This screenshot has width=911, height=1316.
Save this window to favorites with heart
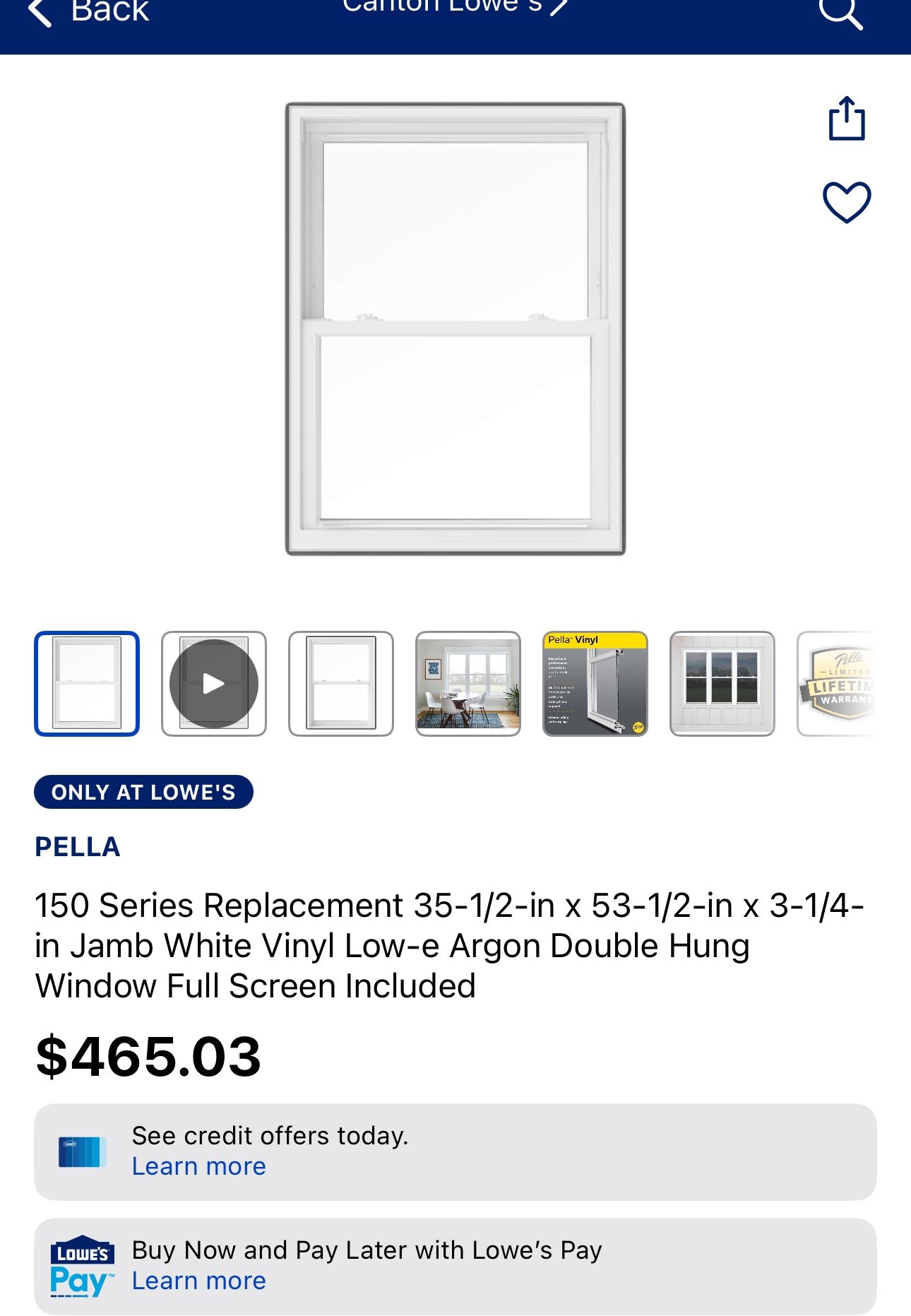[x=846, y=203]
